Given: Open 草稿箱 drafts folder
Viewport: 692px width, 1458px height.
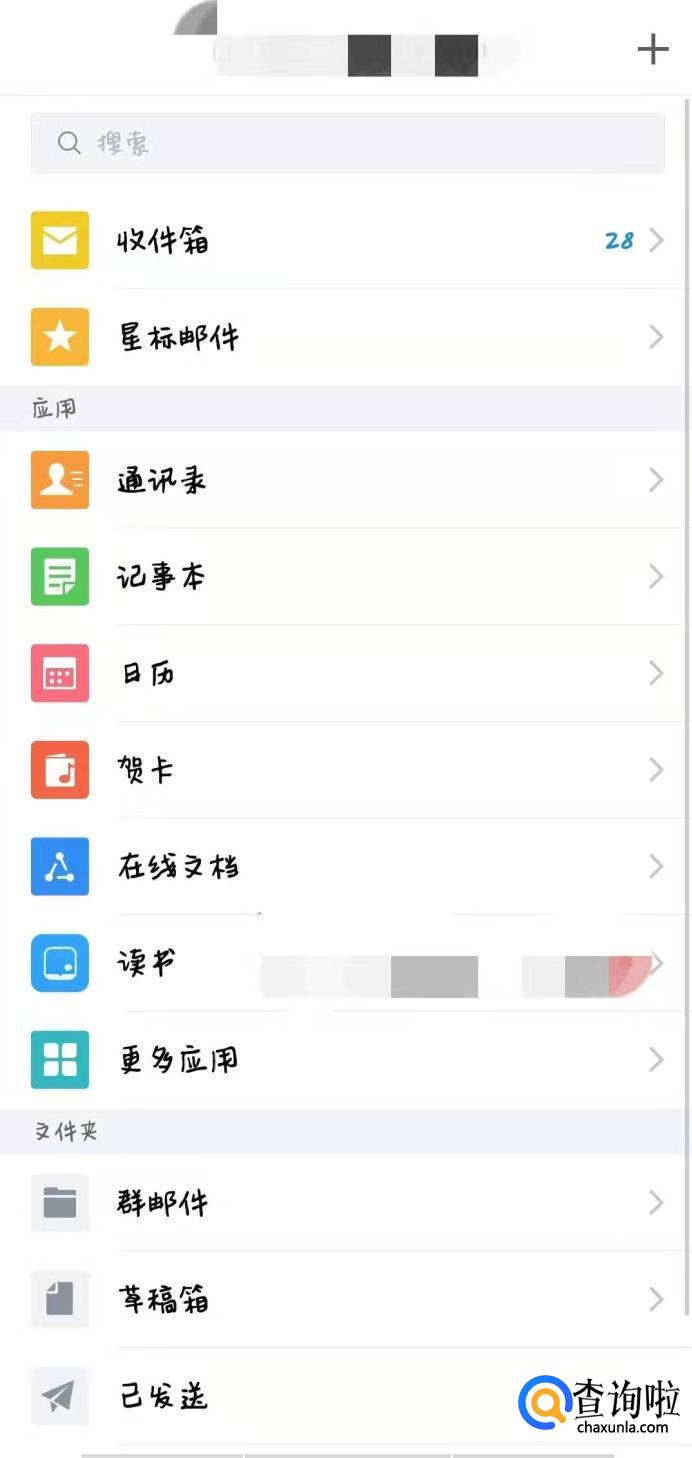Looking at the screenshot, I should [x=345, y=1299].
